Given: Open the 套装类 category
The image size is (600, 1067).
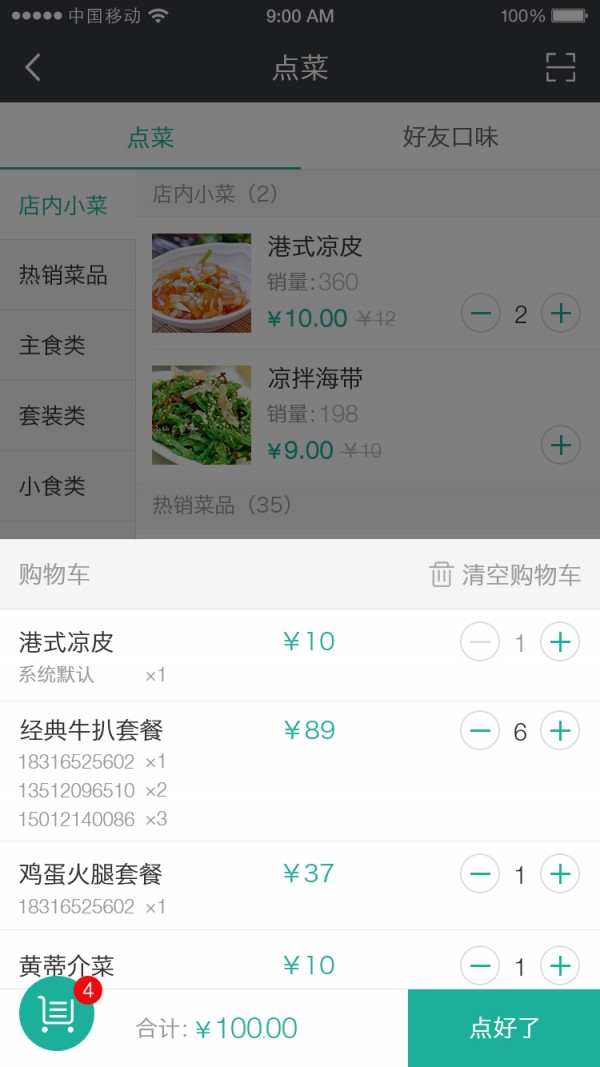Looking at the screenshot, I should coord(52,416).
